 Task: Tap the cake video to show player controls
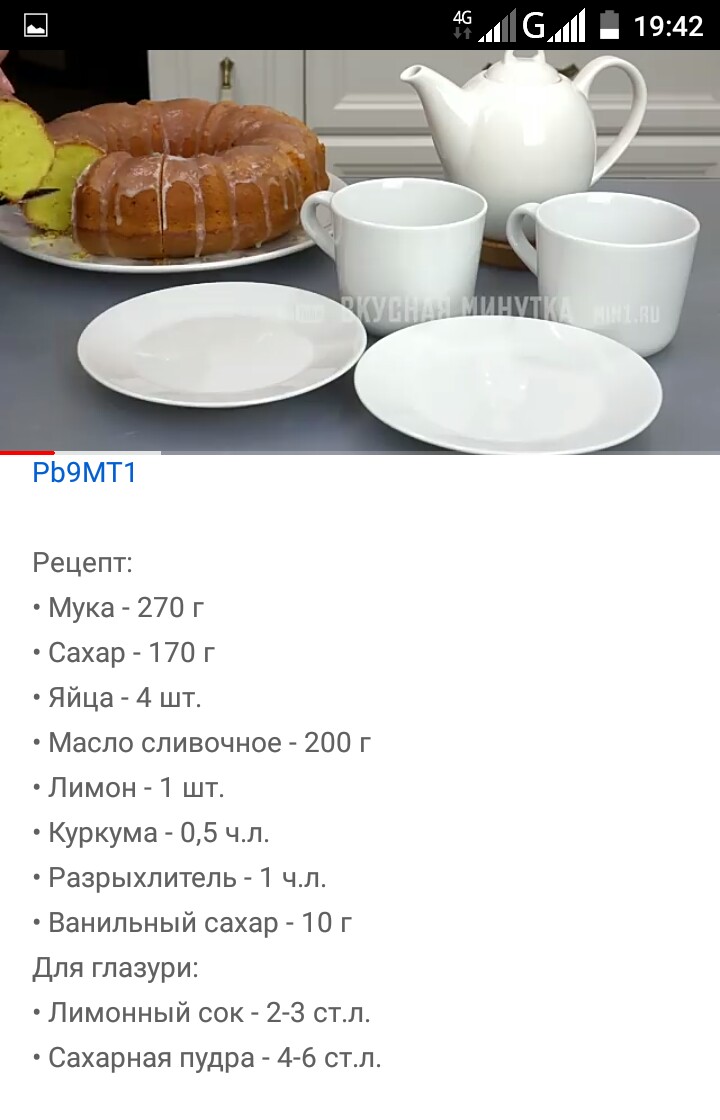(x=360, y=250)
